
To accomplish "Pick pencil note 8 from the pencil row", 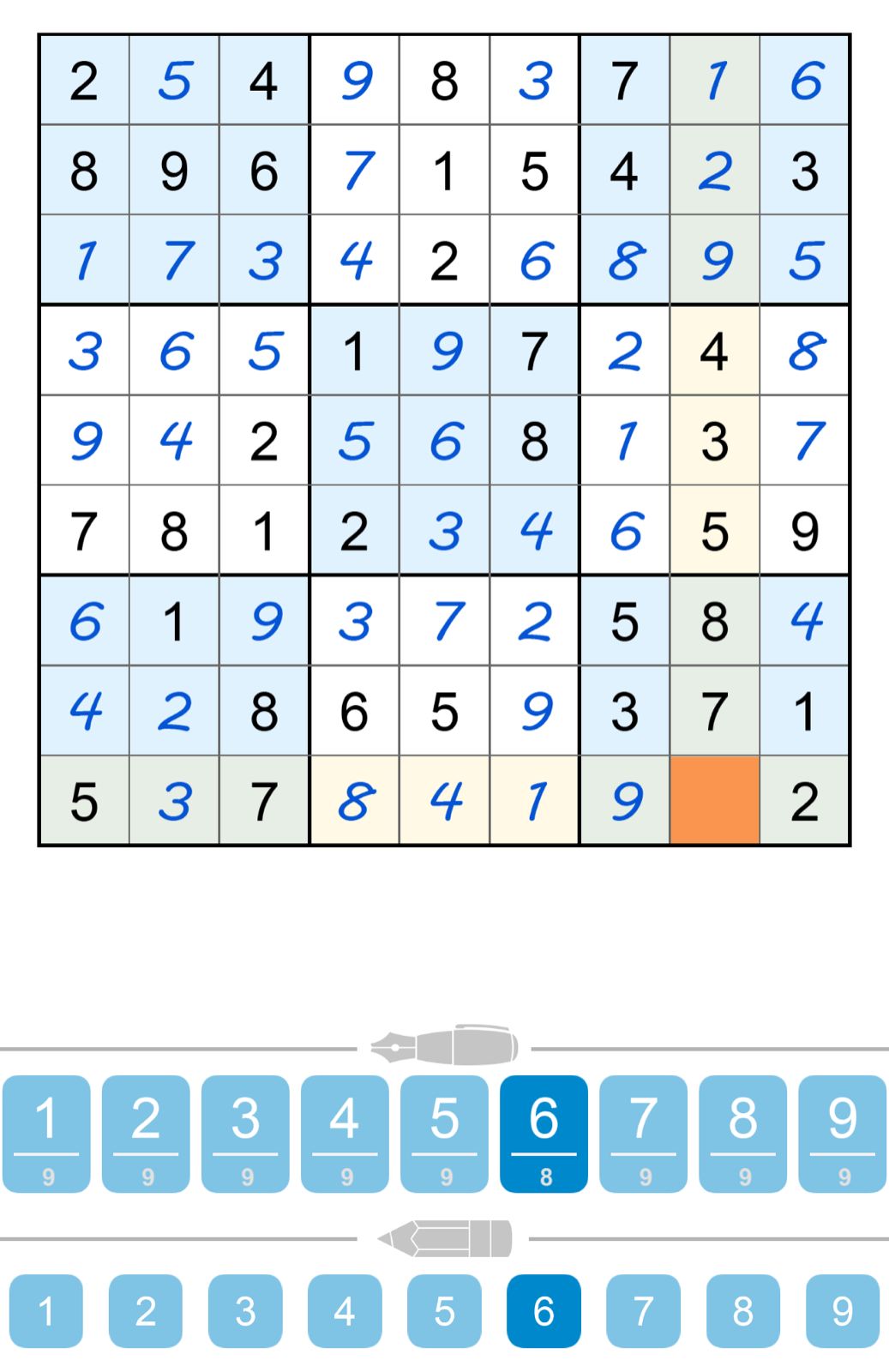I will click(742, 1310).
